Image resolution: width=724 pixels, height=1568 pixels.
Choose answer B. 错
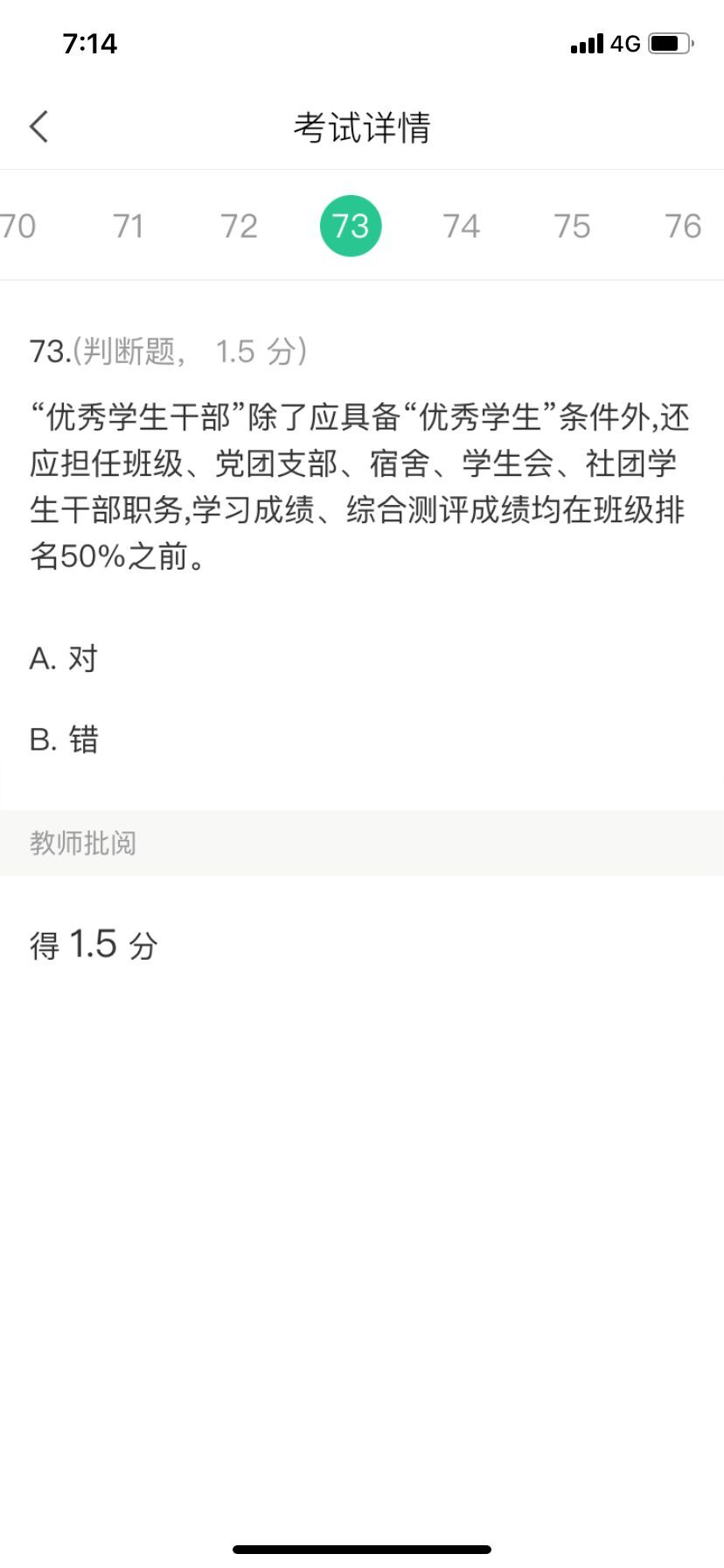point(64,740)
